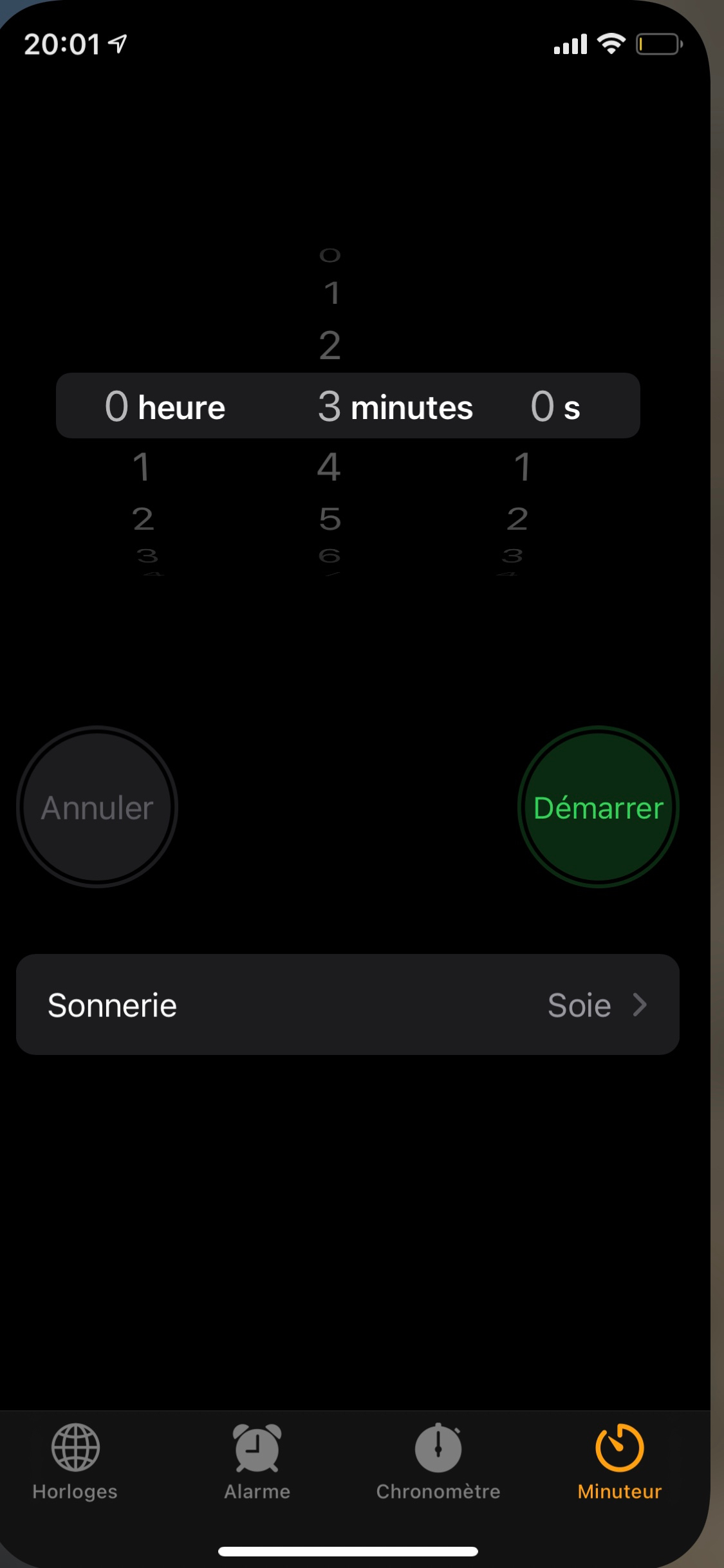Set seconds wheel to 1
This screenshot has width=724, height=1568.
(x=522, y=467)
